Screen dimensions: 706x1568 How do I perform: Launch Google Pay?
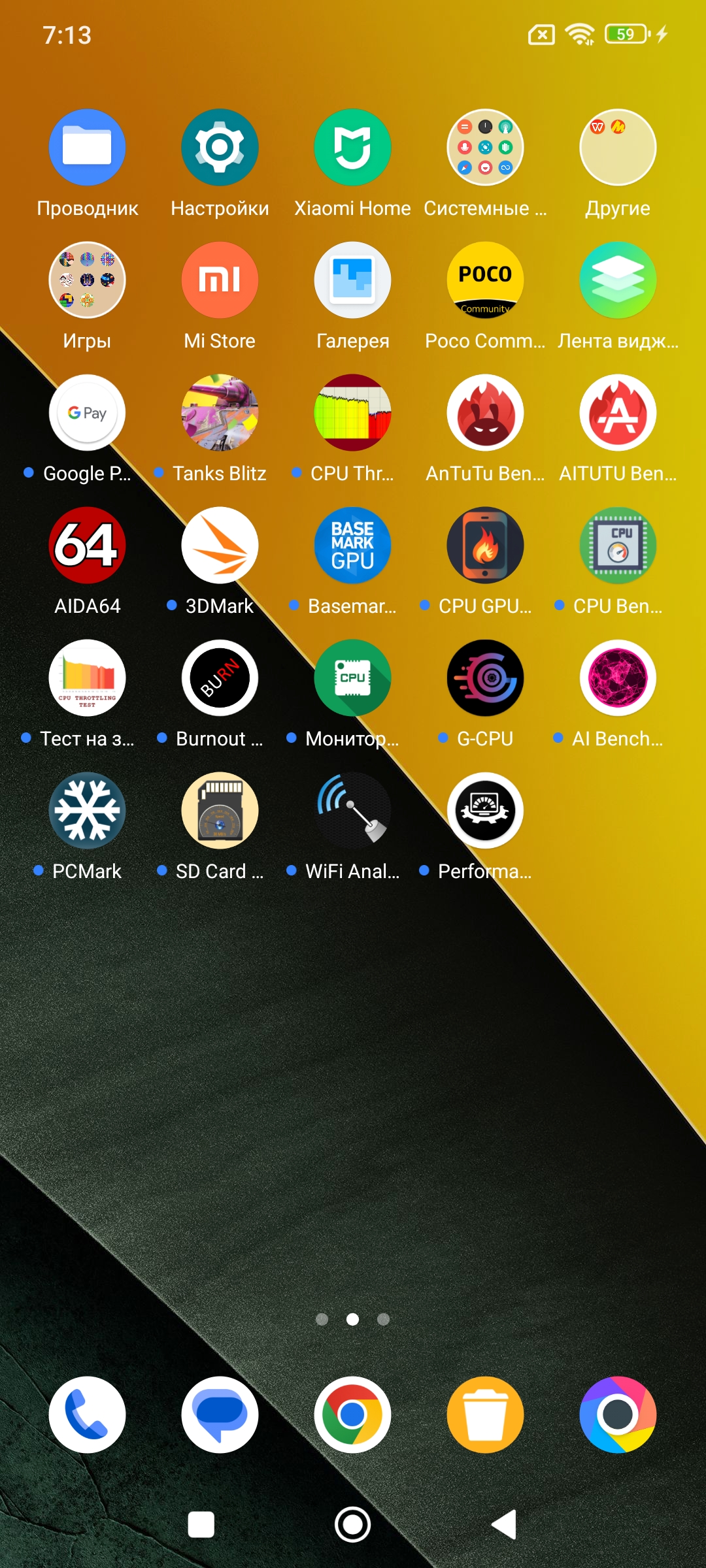[87, 413]
